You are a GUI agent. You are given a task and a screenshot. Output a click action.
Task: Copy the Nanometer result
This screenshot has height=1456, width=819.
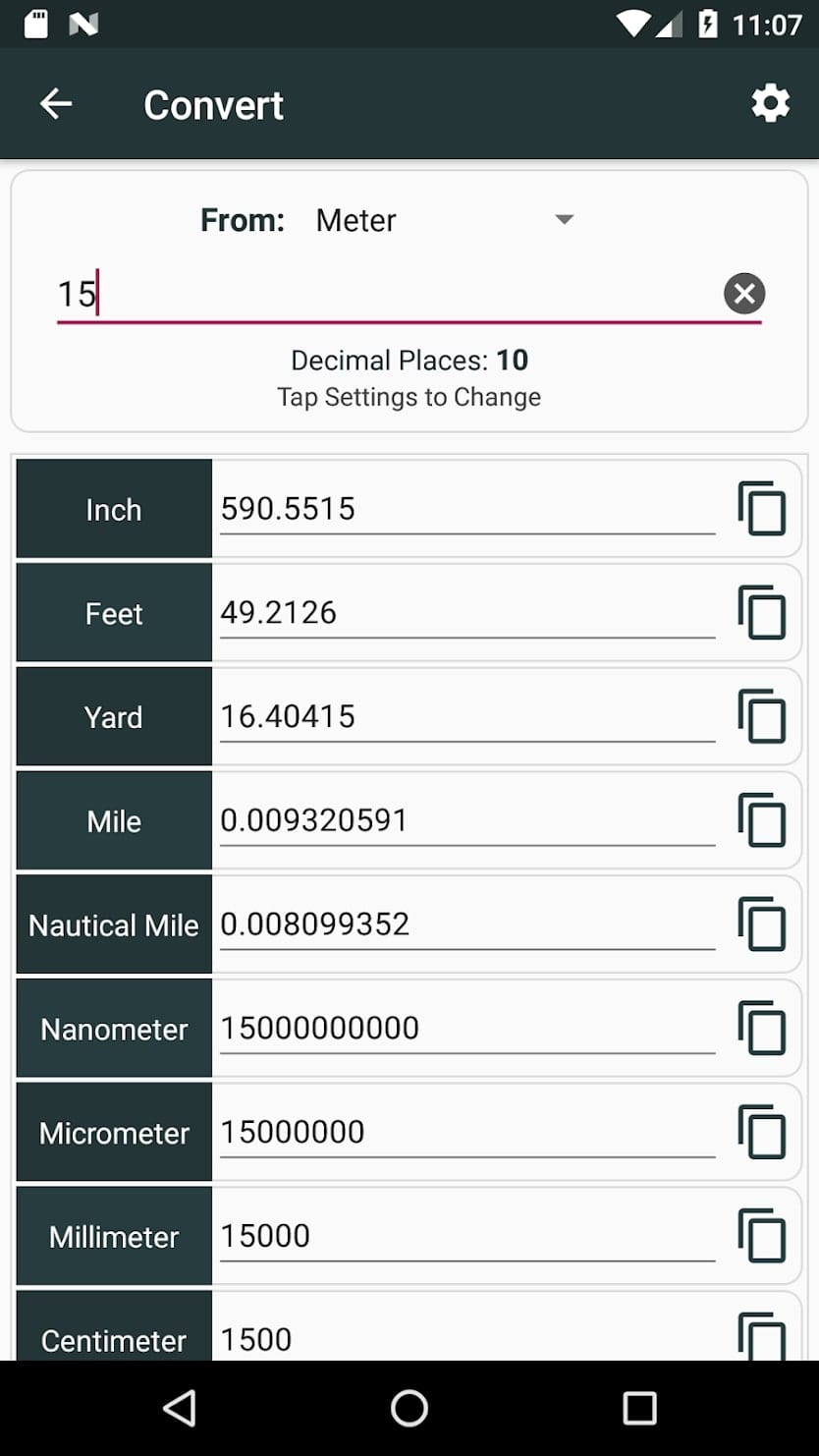click(x=762, y=1029)
